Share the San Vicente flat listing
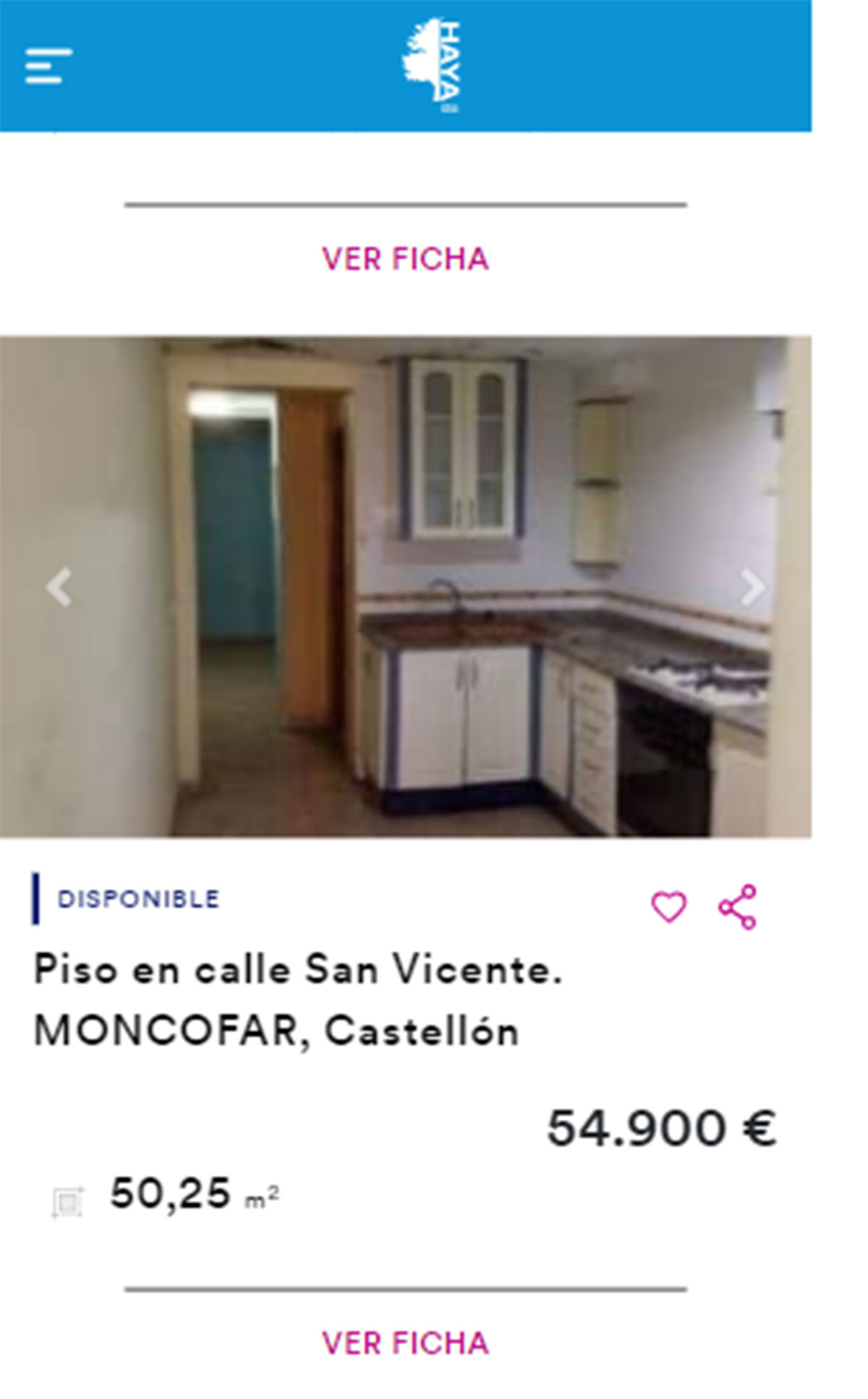 pos(737,907)
